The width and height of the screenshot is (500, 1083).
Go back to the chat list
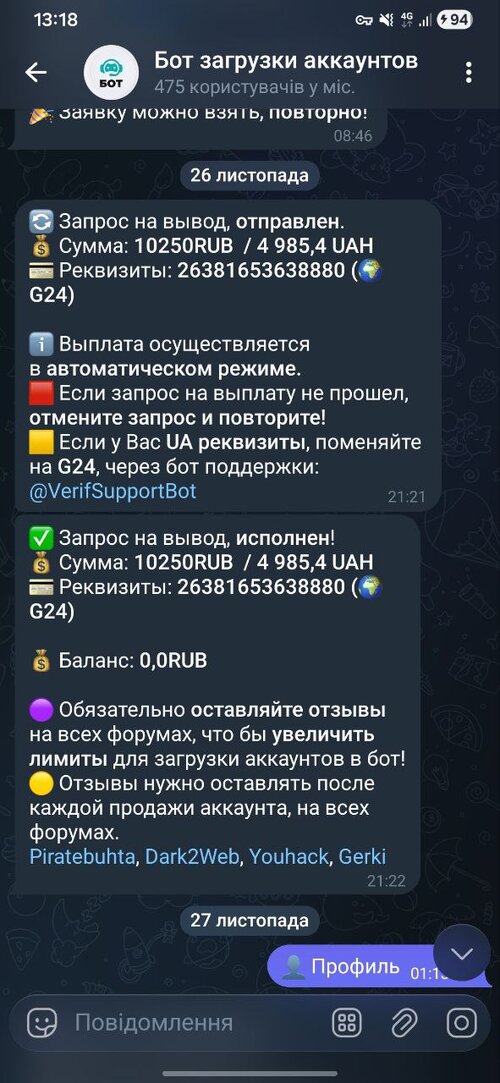[35, 73]
